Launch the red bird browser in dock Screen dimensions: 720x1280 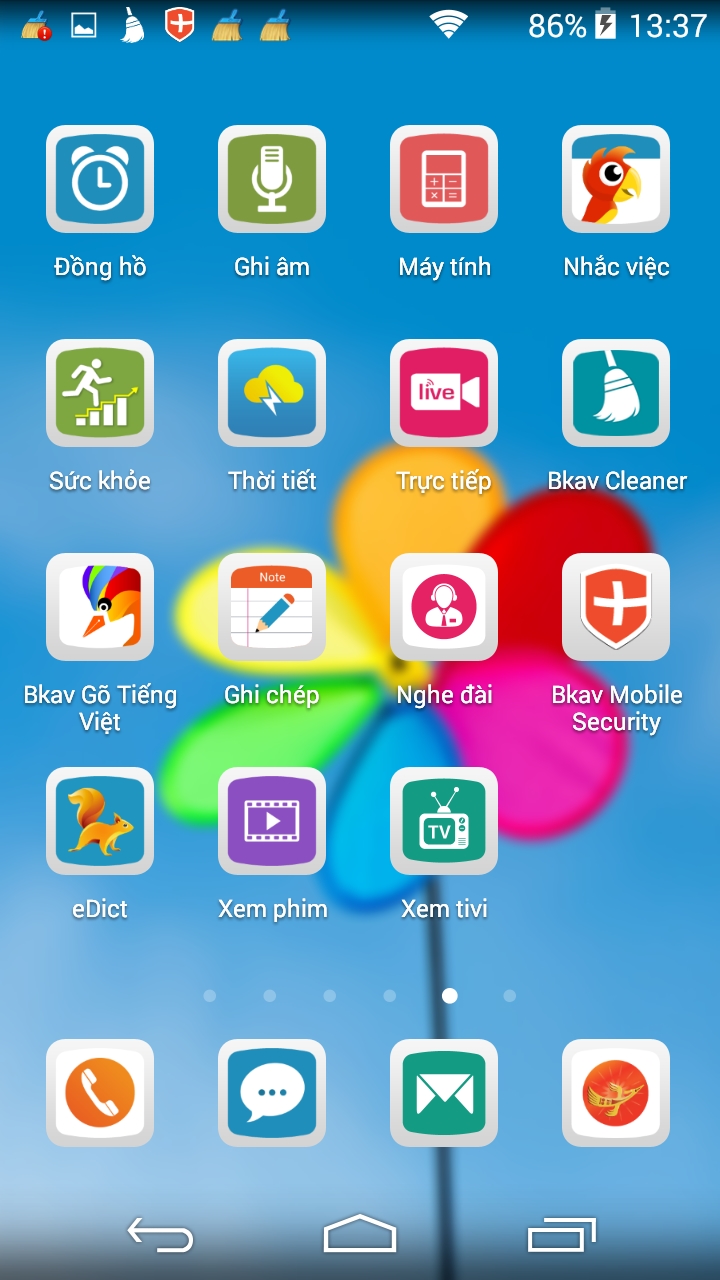(x=616, y=1093)
